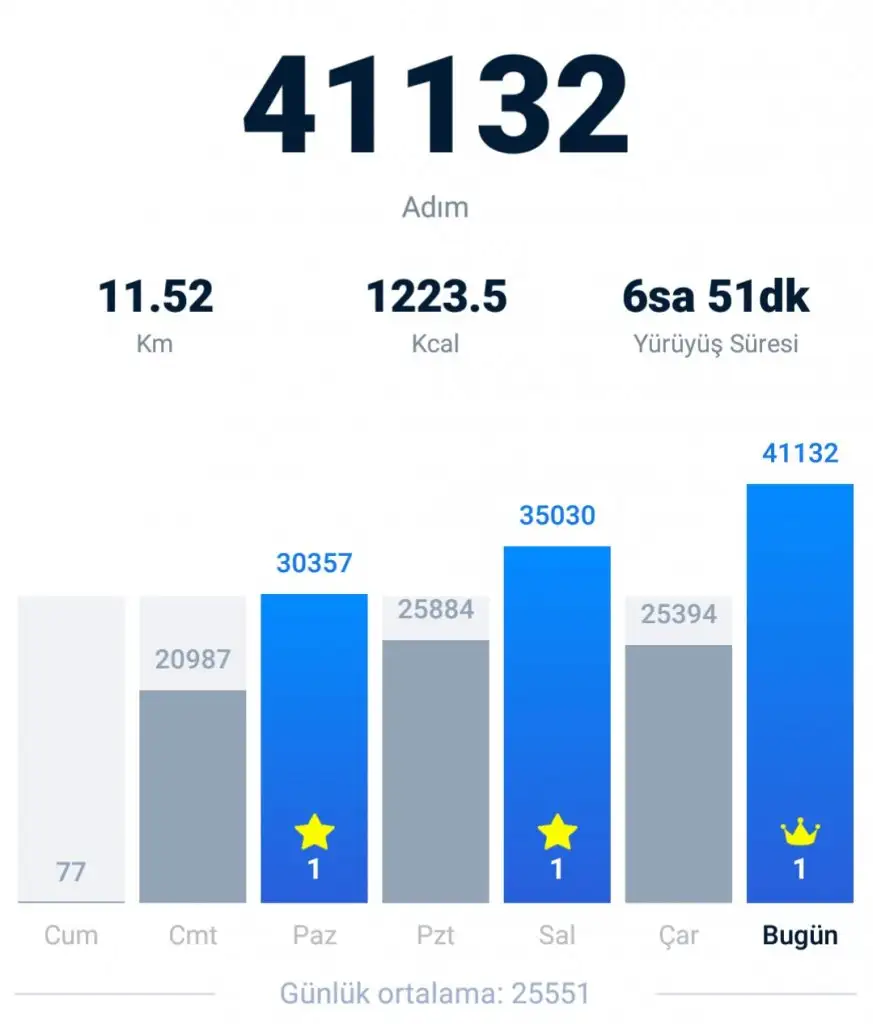This screenshot has width=873, height=1024.
Task: Open Paz bar with 30357 steps
Action: (314, 748)
